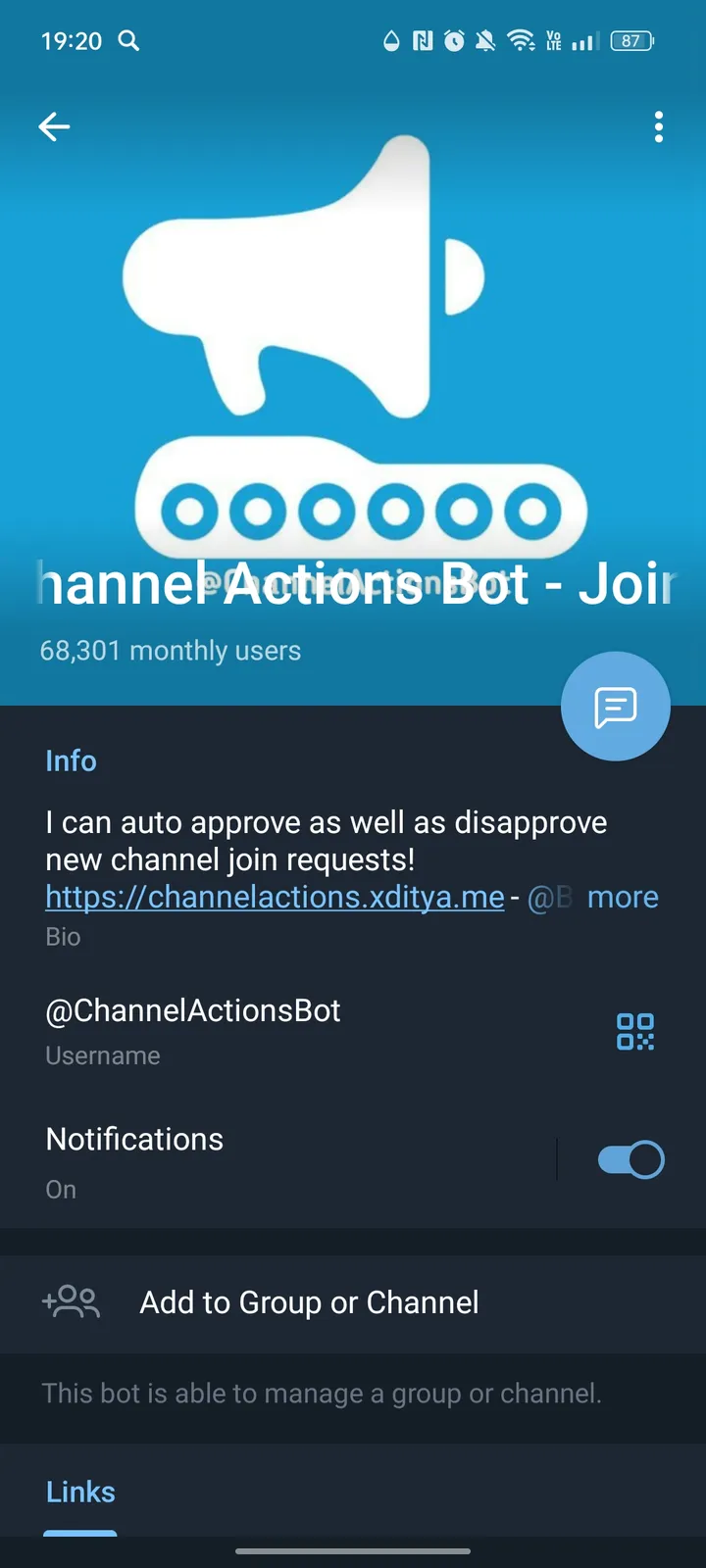Image resolution: width=706 pixels, height=1568 pixels.
Task: Copy the username @ChannelActionsBot
Action: pos(192,1010)
